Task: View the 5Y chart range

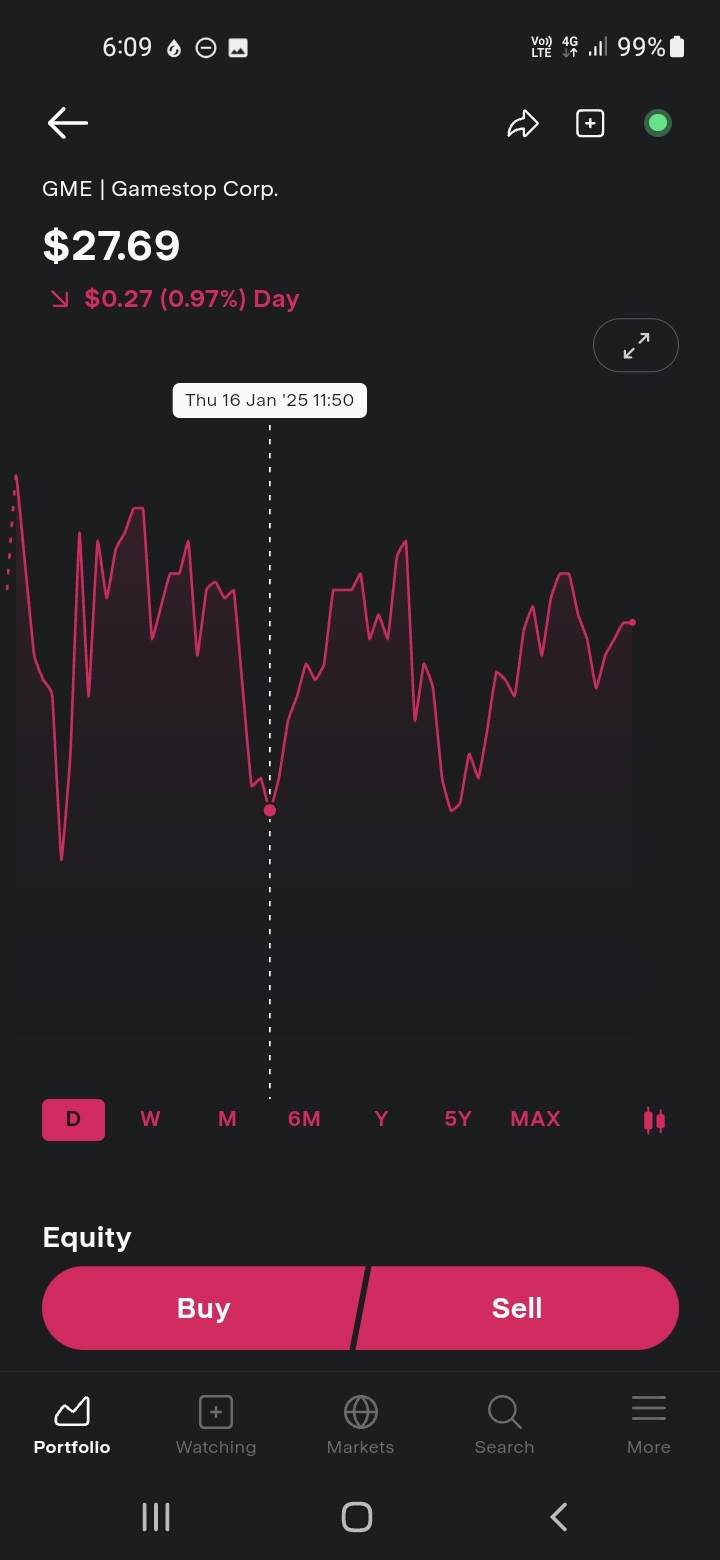Action: (458, 1119)
